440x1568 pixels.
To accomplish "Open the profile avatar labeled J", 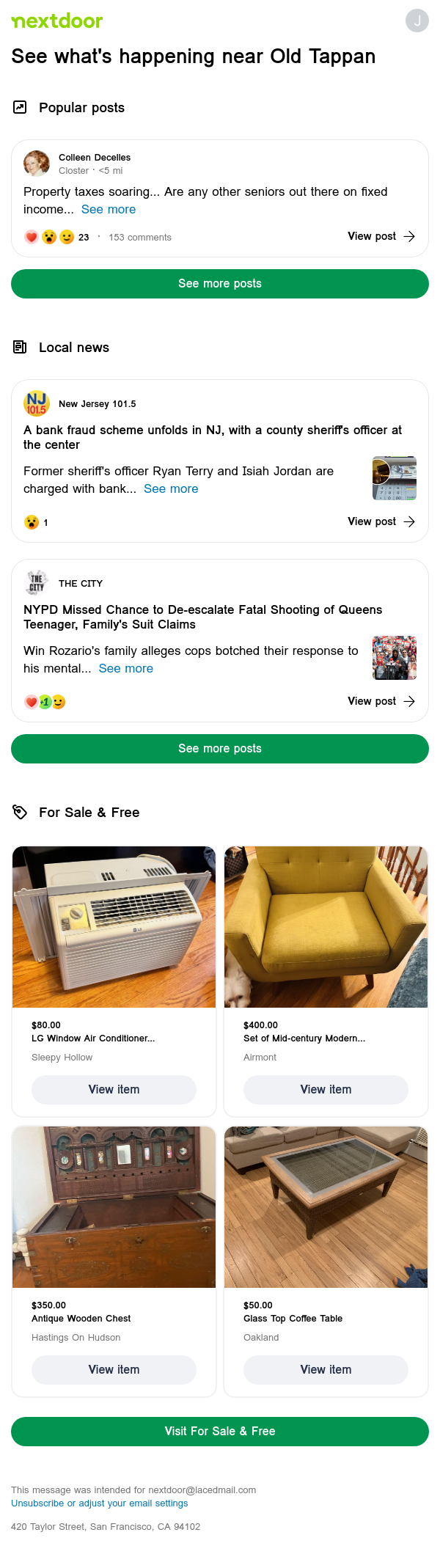I will coord(417,21).
